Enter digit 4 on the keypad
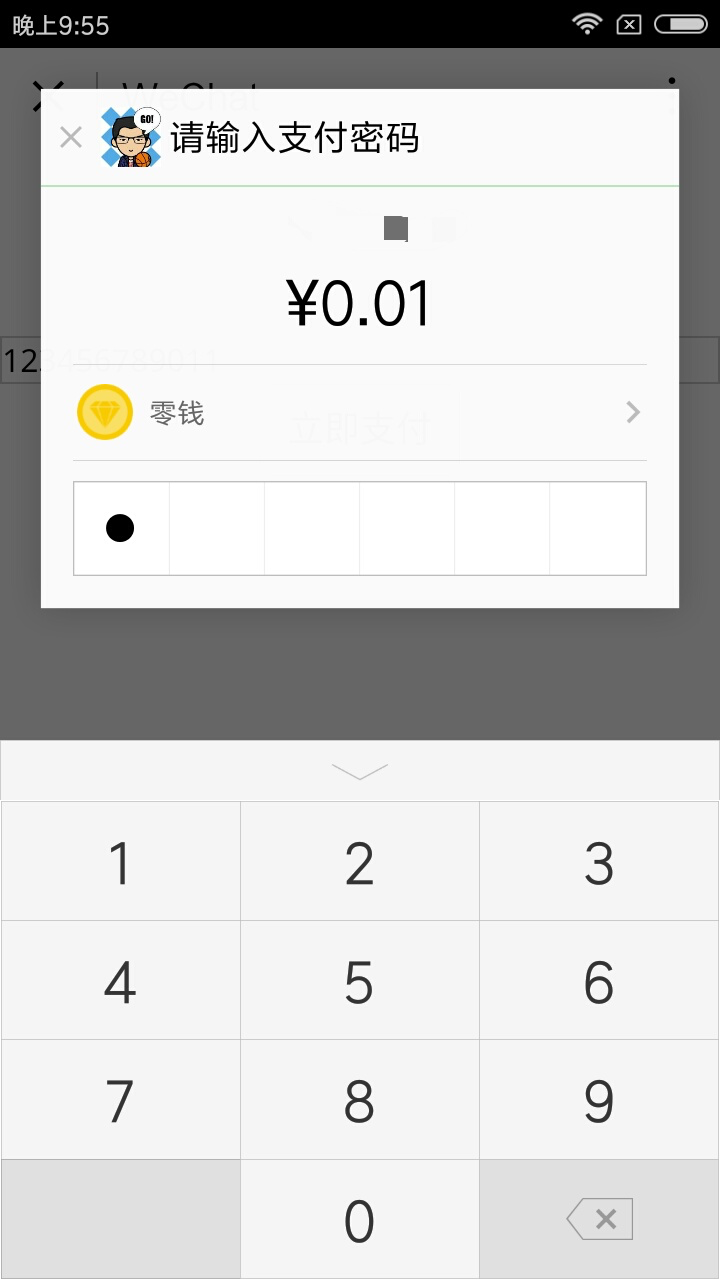Image resolution: width=720 pixels, height=1280 pixels. [120, 980]
